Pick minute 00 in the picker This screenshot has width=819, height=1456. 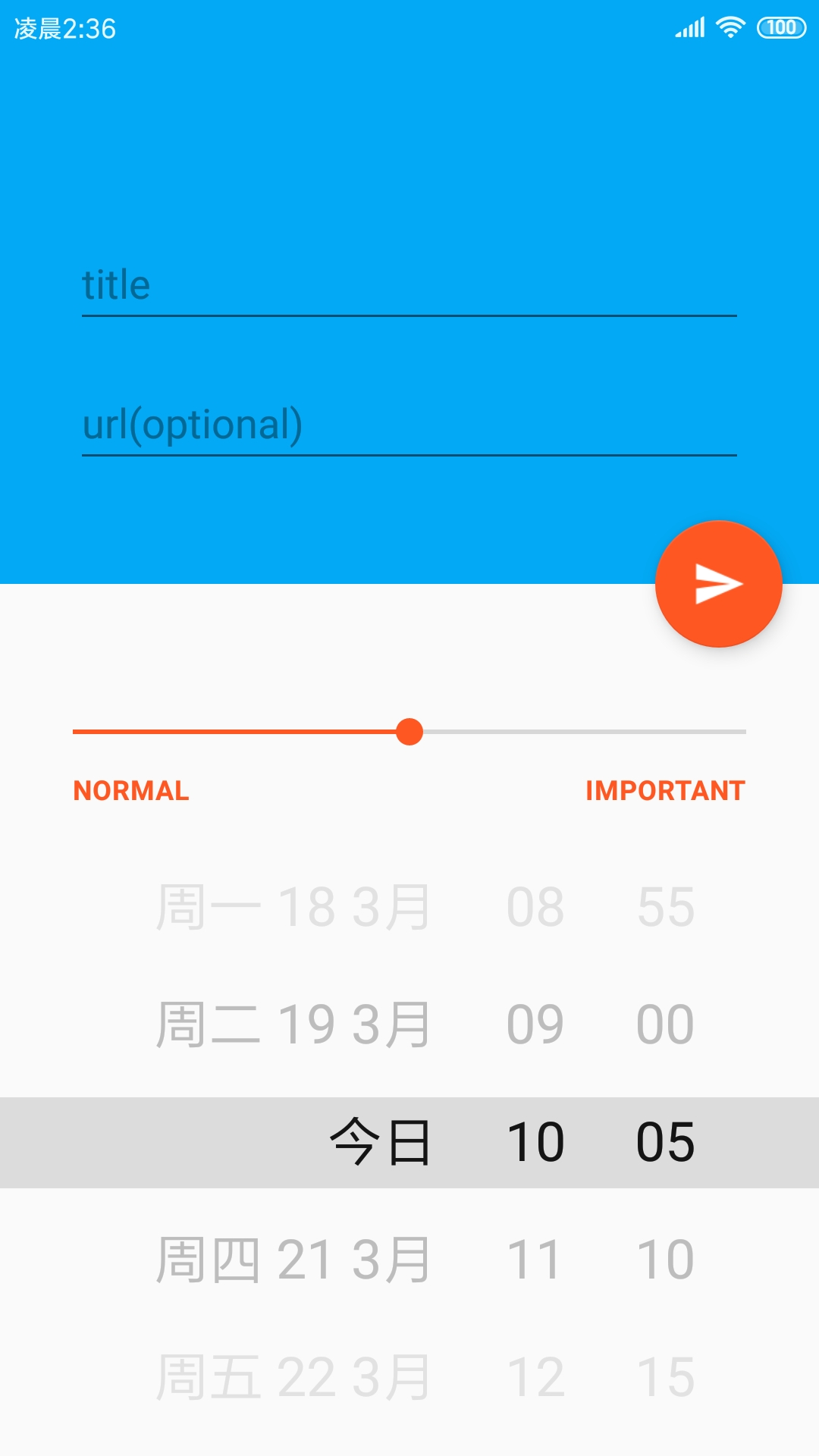tap(665, 1025)
